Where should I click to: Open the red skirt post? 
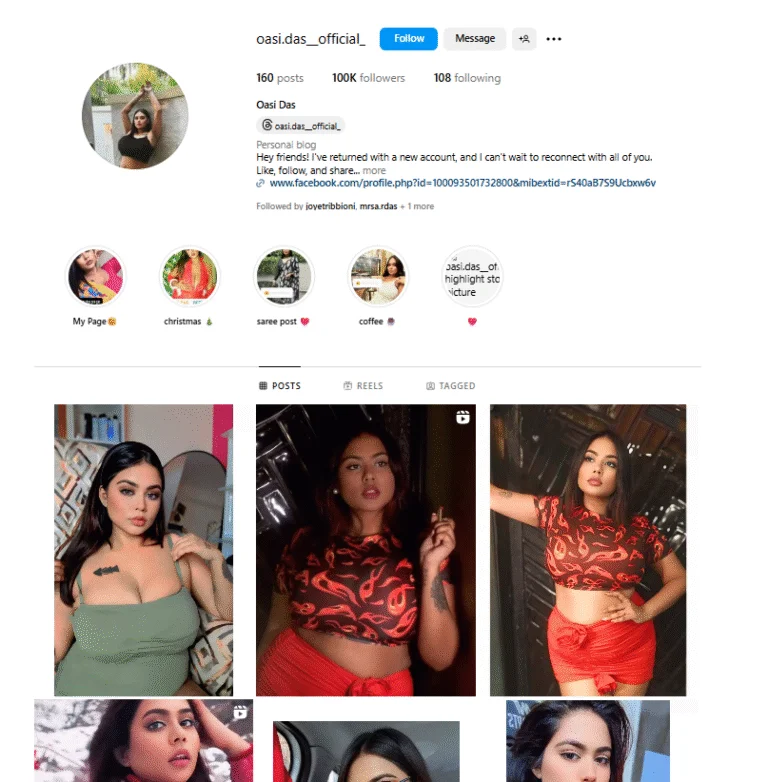coord(587,550)
